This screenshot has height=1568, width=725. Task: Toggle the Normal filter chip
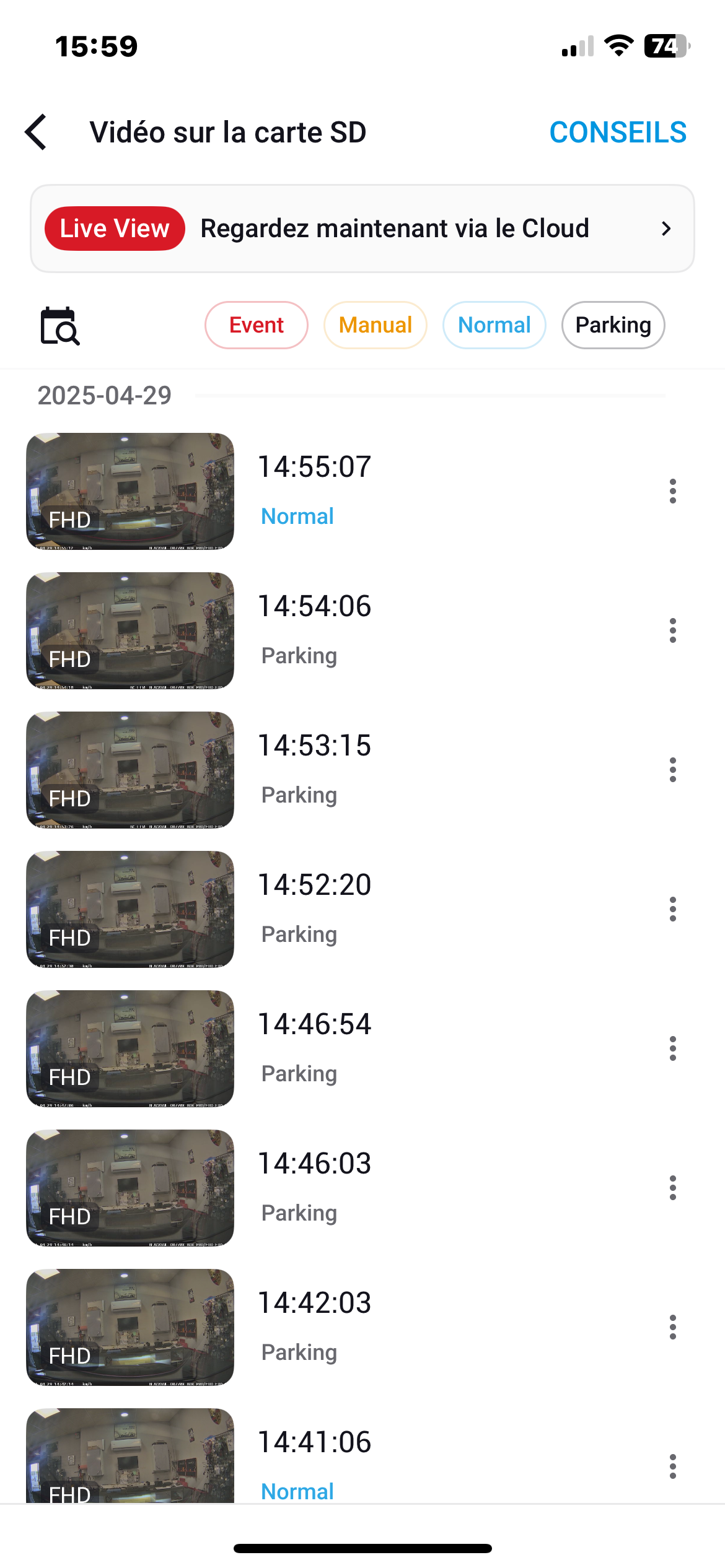click(494, 325)
